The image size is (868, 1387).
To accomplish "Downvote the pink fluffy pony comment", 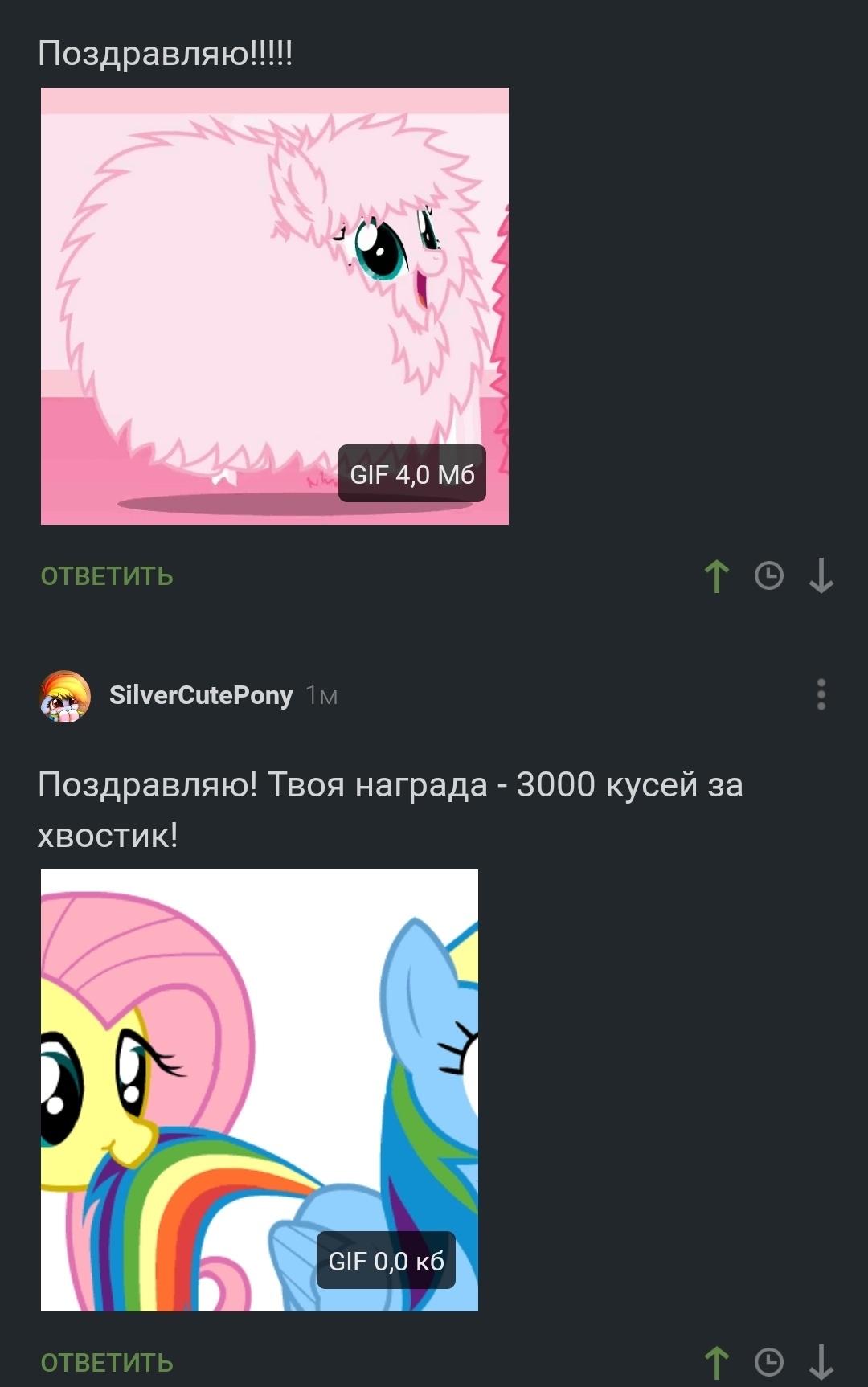I will [x=821, y=576].
